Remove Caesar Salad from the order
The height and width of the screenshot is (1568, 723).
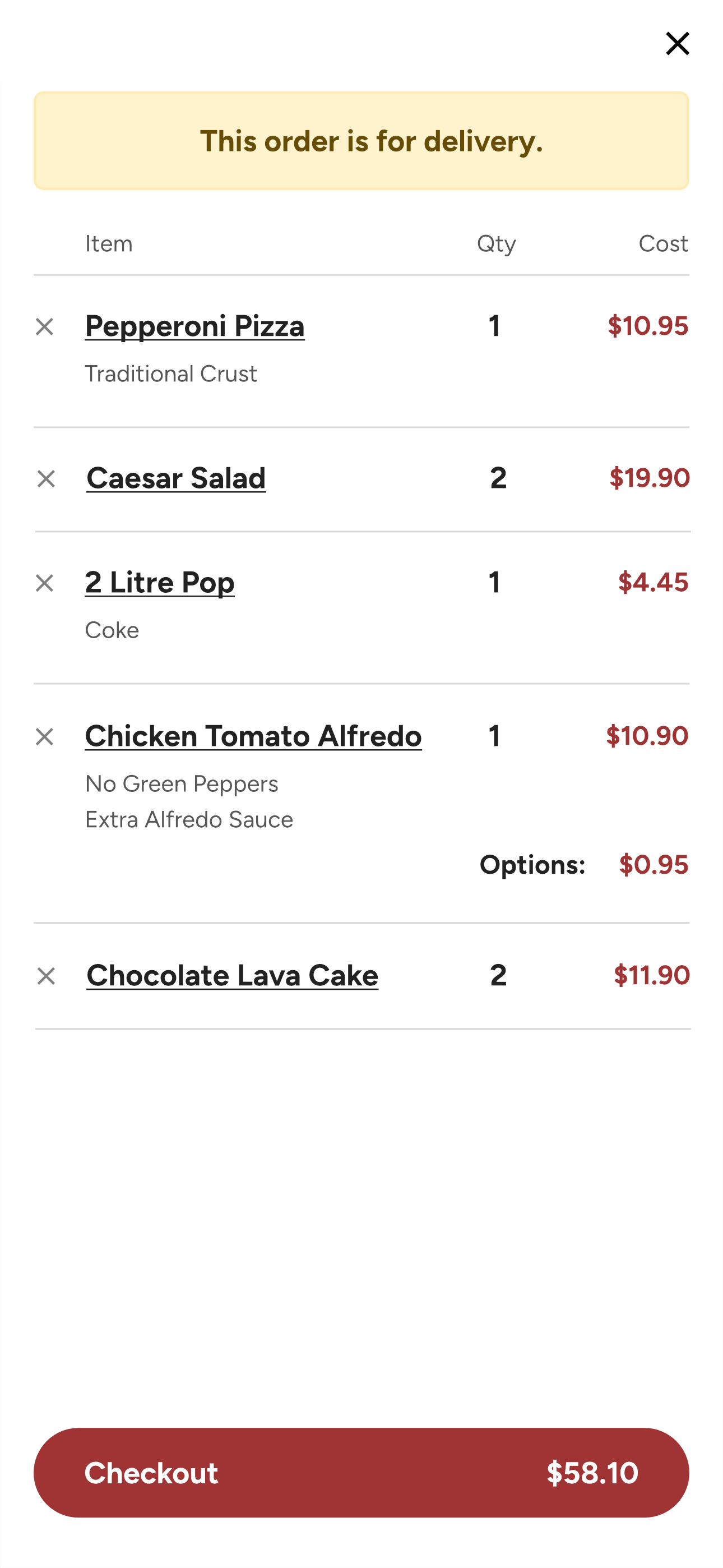point(47,479)
